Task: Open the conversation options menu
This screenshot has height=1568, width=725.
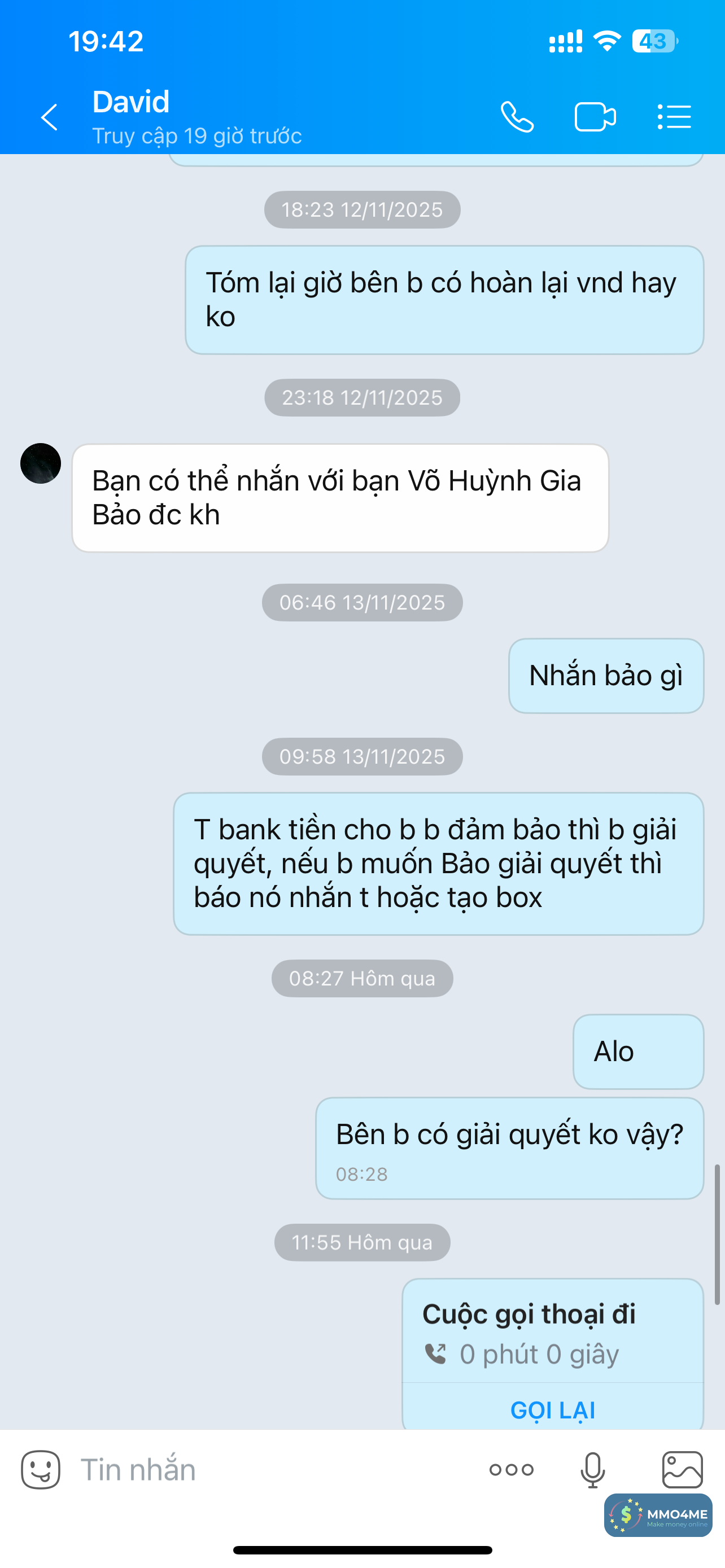Action: tap(674, 117)
